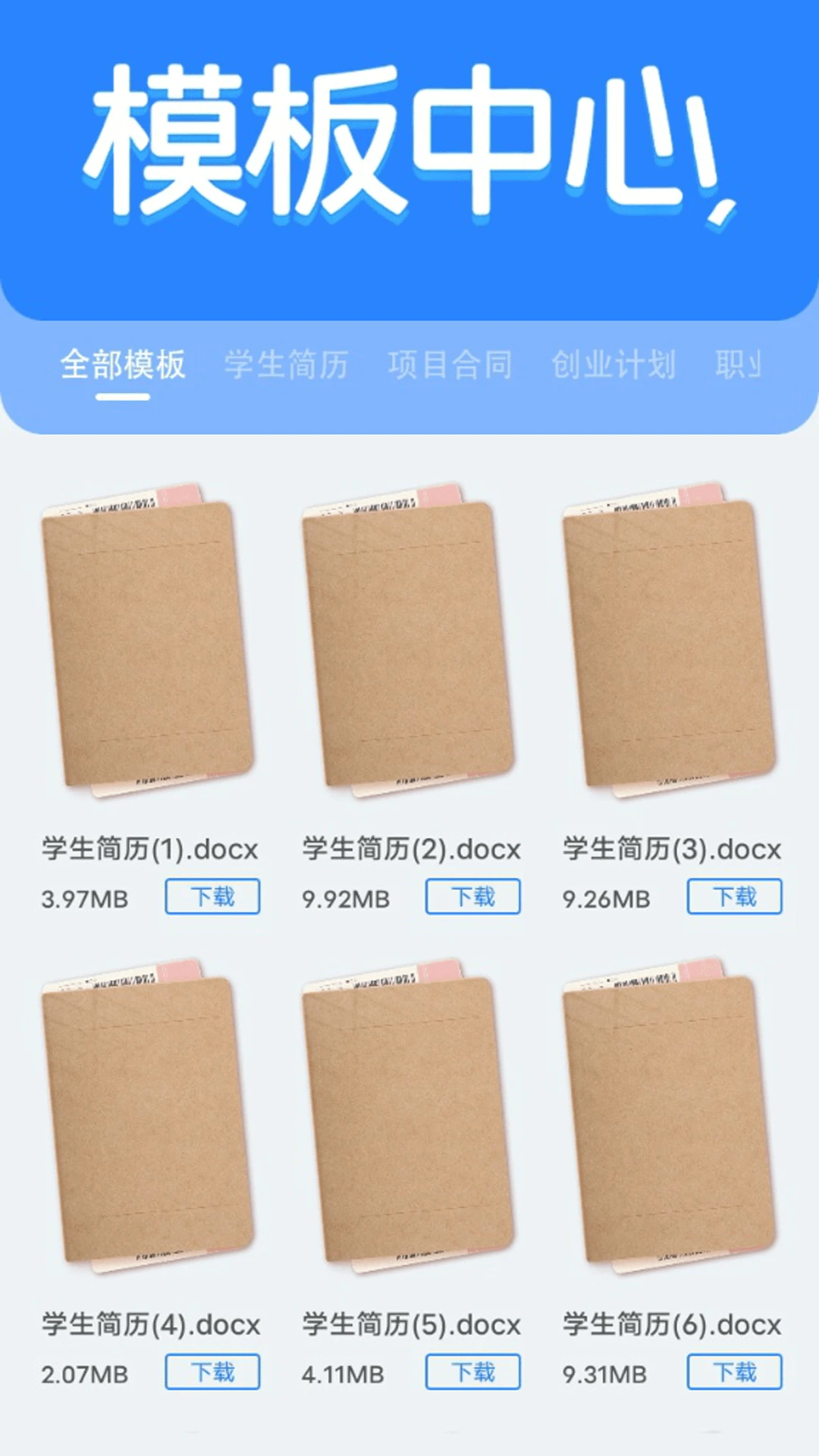Select the 全部模板 tab
This screenshot has width=819, height=1456.
click(123, 365)
